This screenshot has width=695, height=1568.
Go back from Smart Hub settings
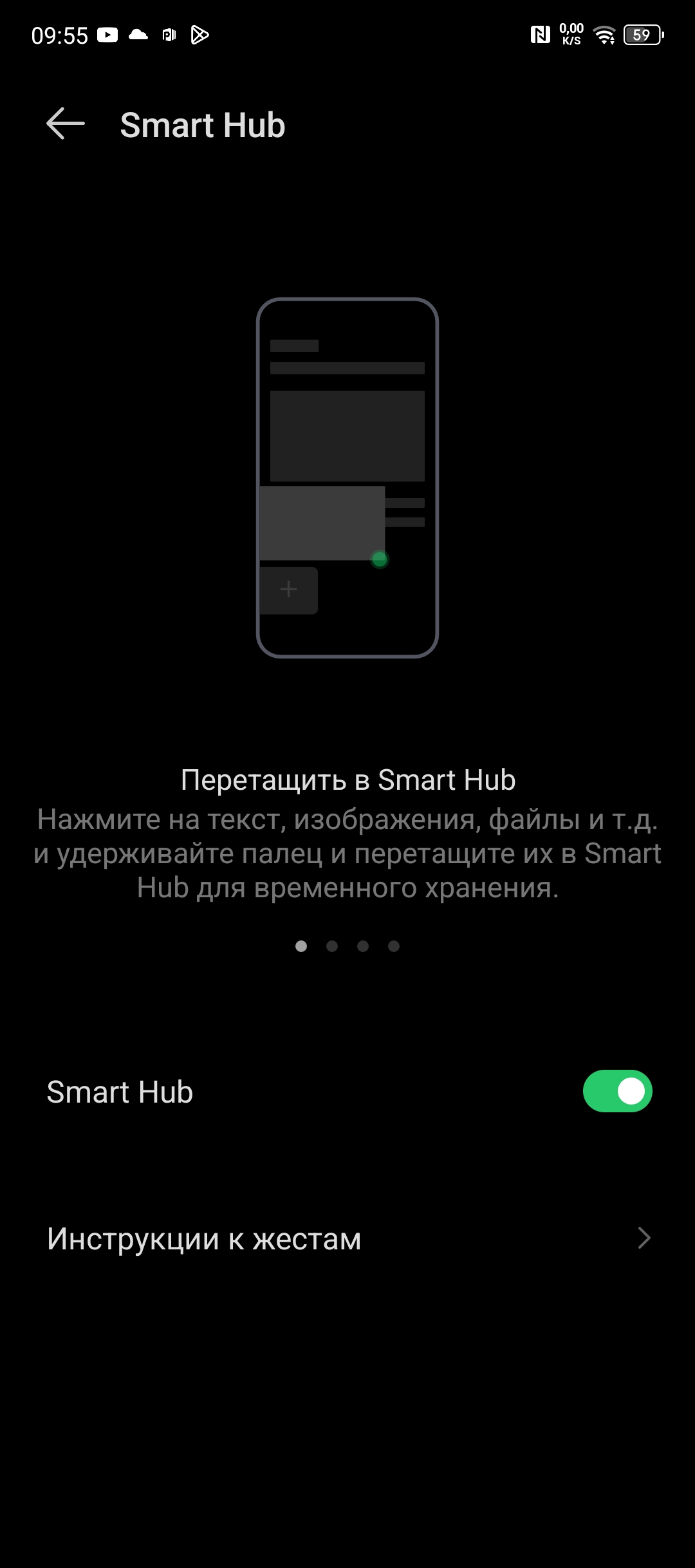click(66, 124)
